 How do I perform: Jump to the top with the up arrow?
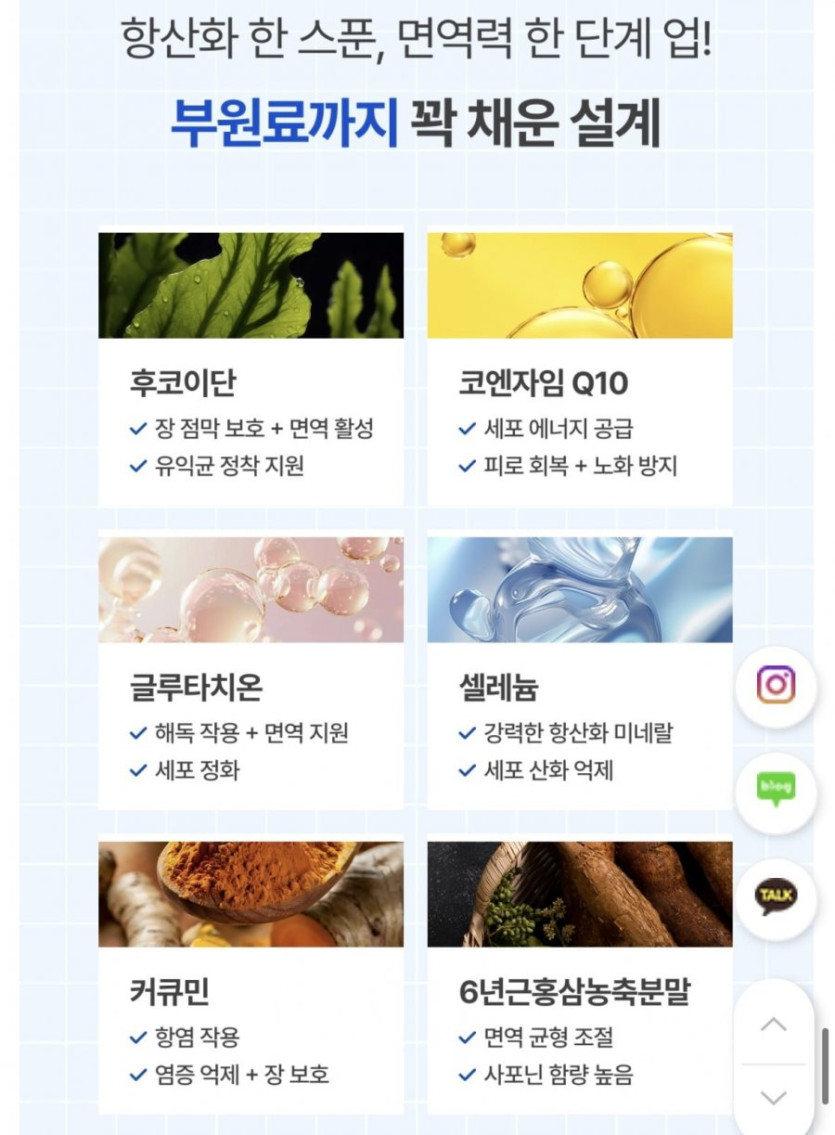(773, 1024)
